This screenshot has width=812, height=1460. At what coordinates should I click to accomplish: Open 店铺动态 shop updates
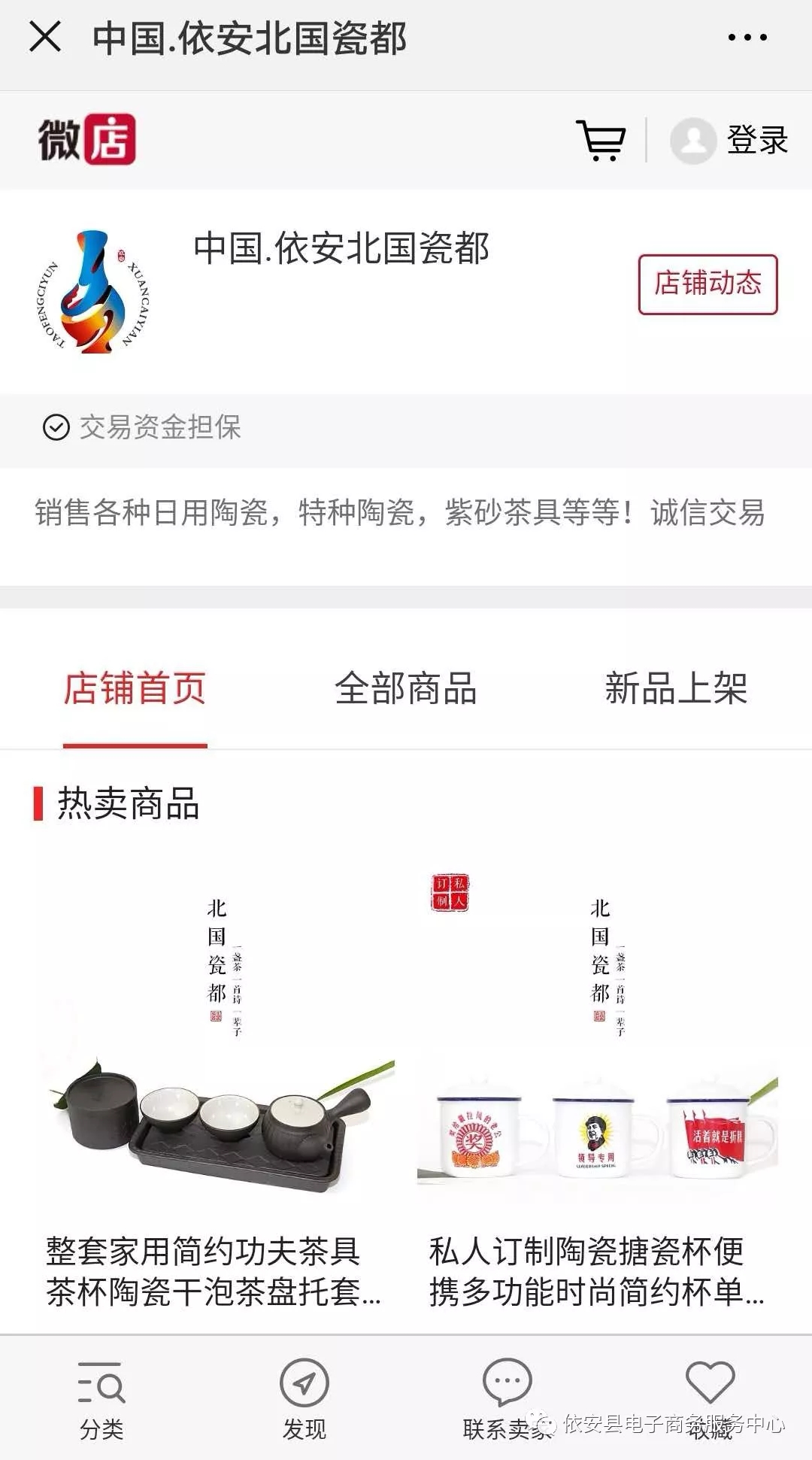click(707, 284)
